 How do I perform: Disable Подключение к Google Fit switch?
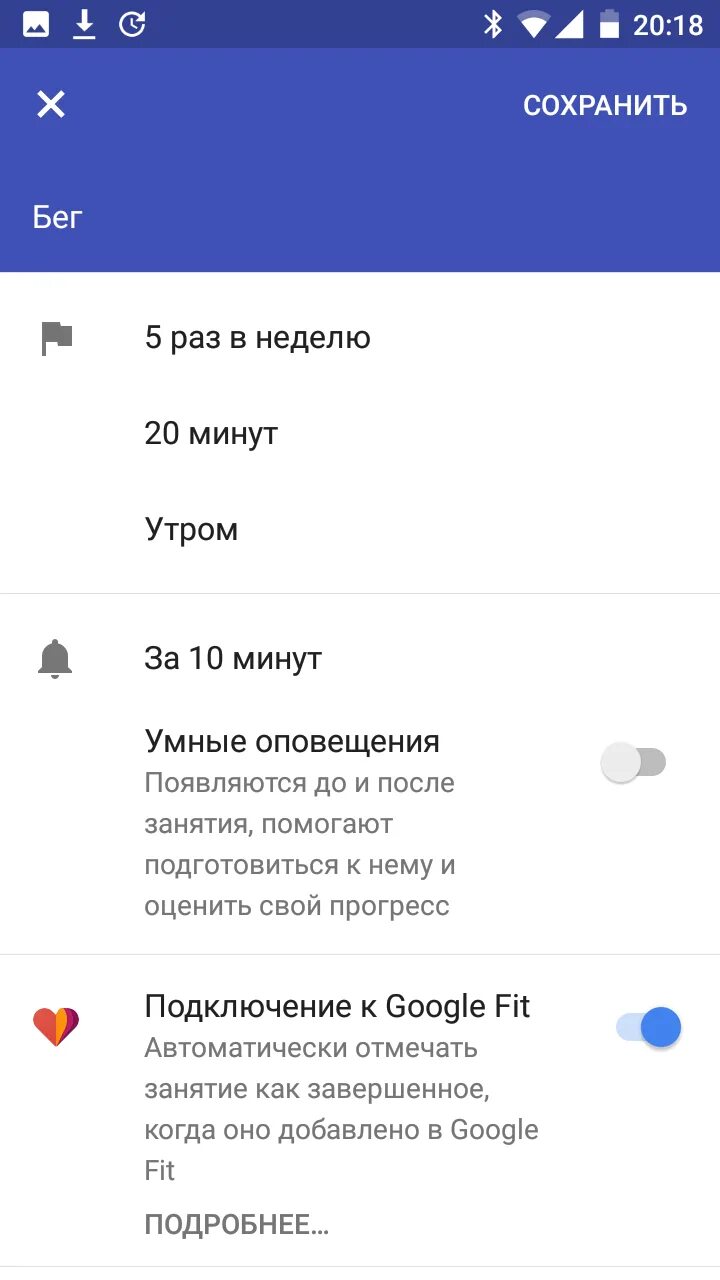648,1027
